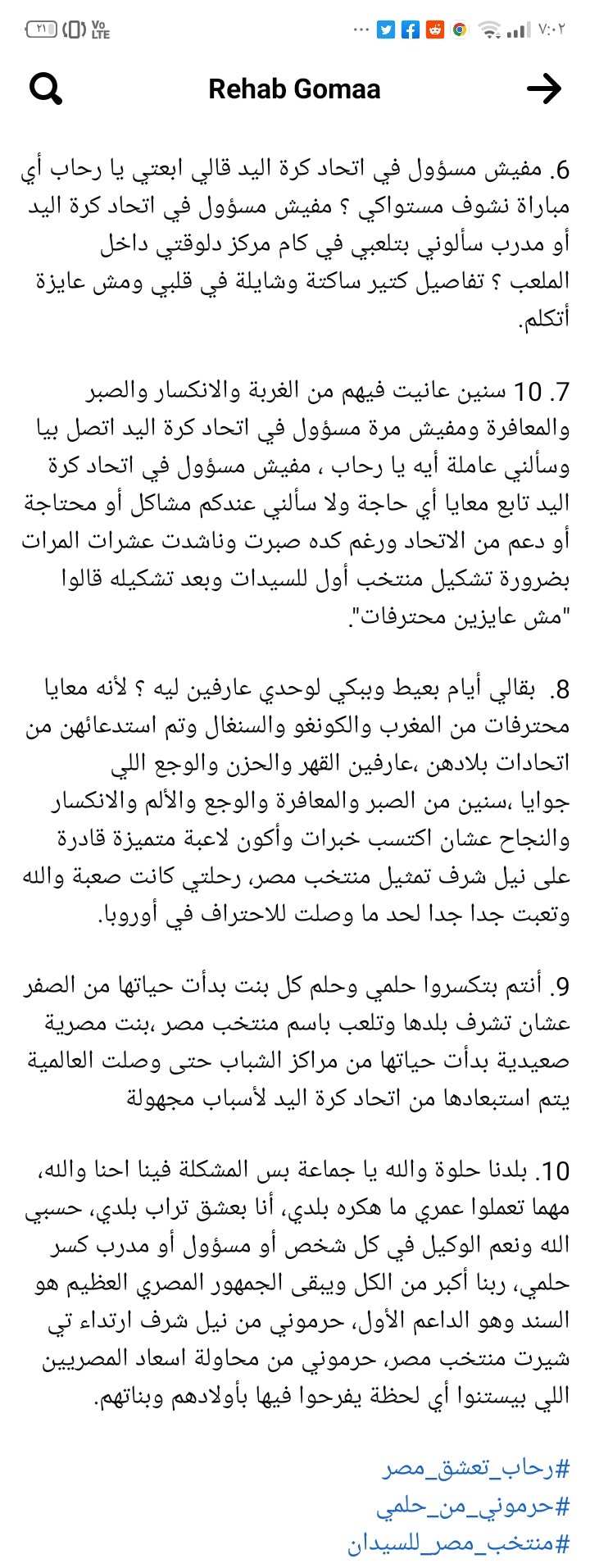Open hashtag #منتخب_مصر_للسيدات
This screenshot has width=590, height=1568.
(459, 1544)
